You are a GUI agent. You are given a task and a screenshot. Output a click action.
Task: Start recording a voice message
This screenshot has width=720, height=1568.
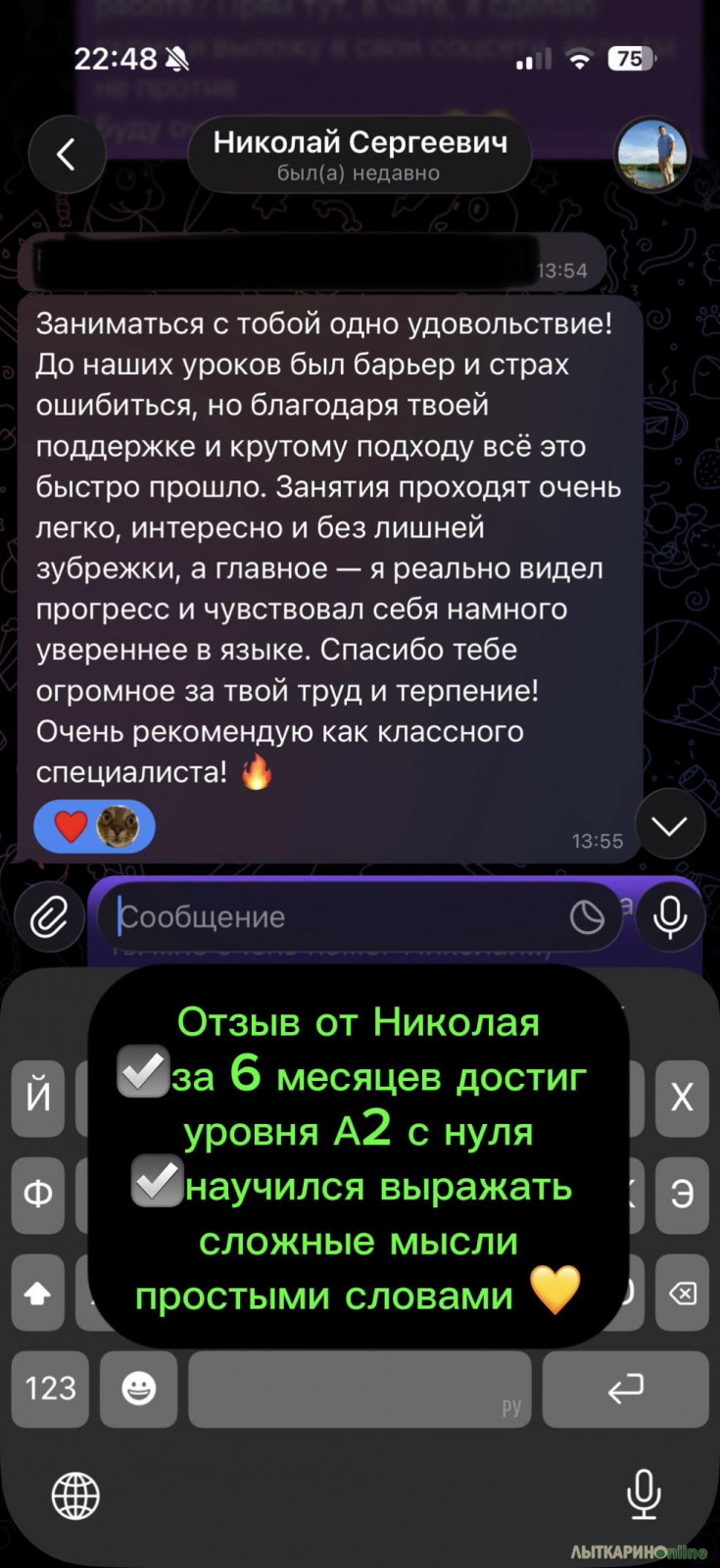coord(670,917)
